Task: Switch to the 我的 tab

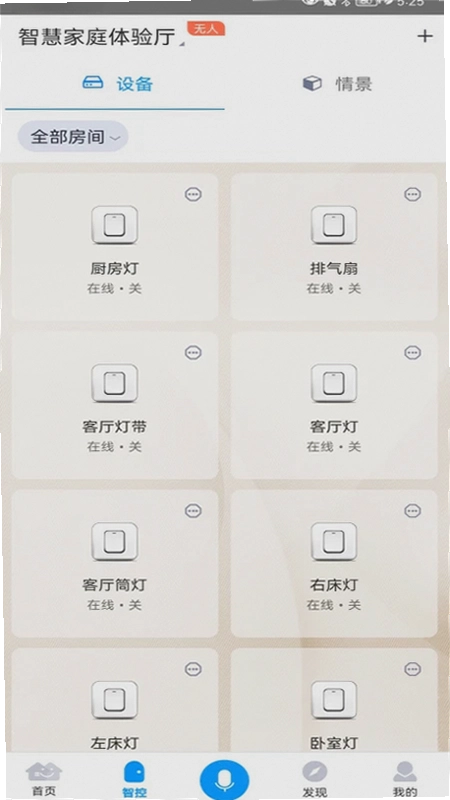Action: point(405,778)
